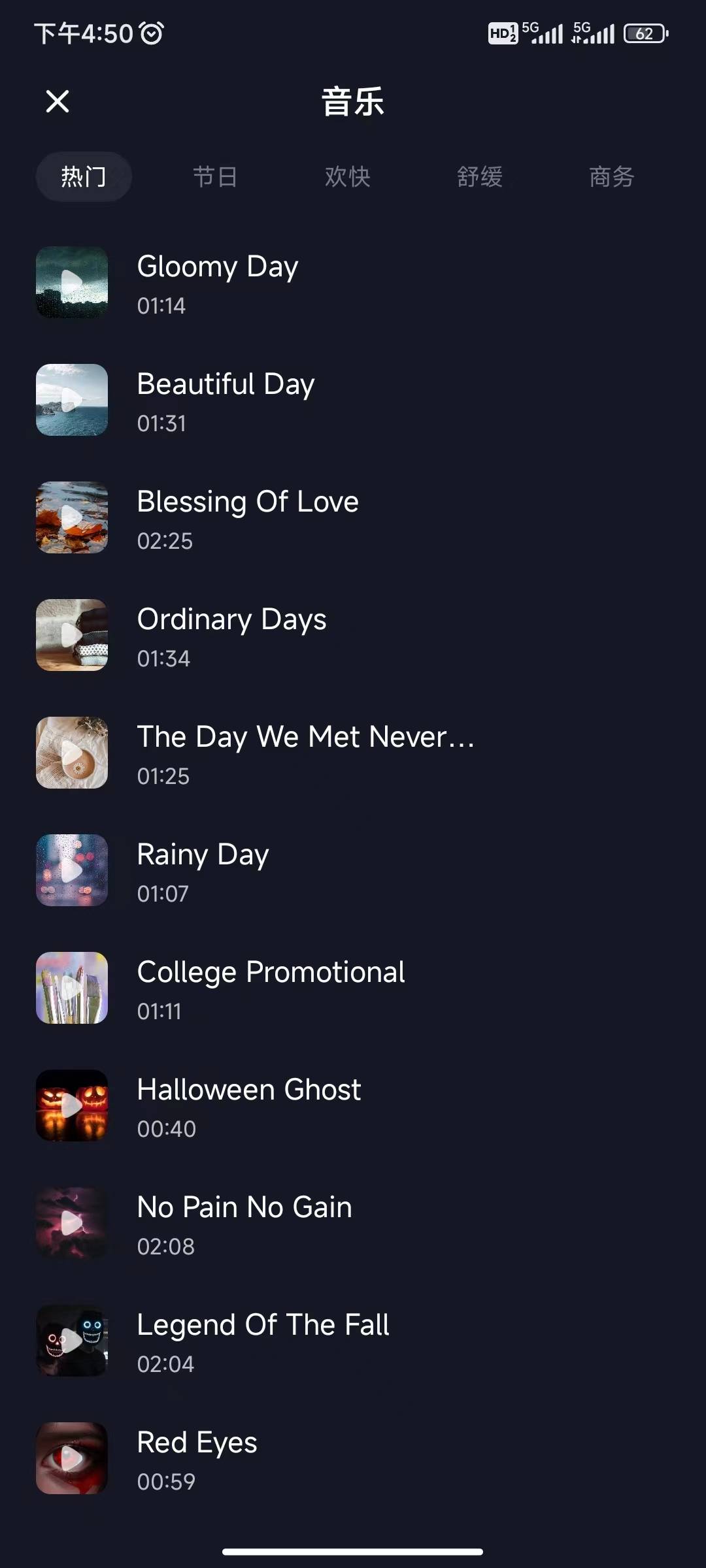Select the Blessing Of Love track
Image resolution: width=706 pixels, height=1568 pixels.
(247, 502)
